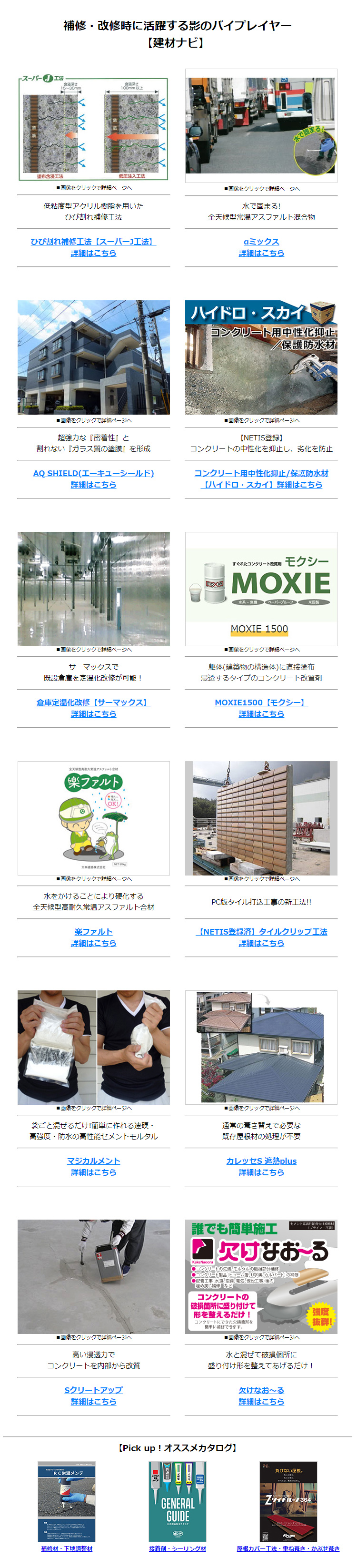Open the AQ SHIELD details link
Screen dimensions: 357x1568
[93, 479]
